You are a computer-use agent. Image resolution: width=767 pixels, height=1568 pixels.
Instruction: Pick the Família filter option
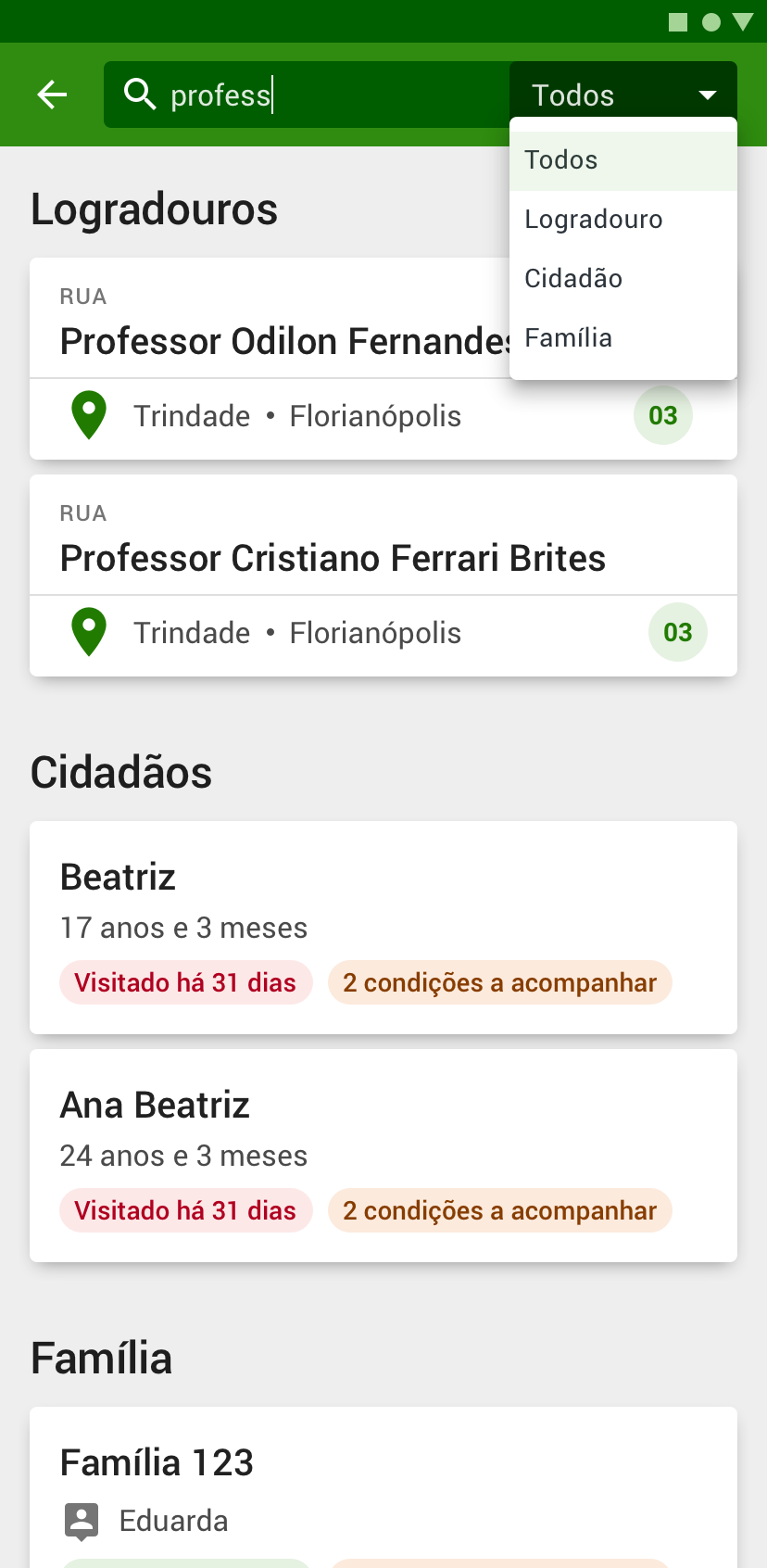point(623,338)
